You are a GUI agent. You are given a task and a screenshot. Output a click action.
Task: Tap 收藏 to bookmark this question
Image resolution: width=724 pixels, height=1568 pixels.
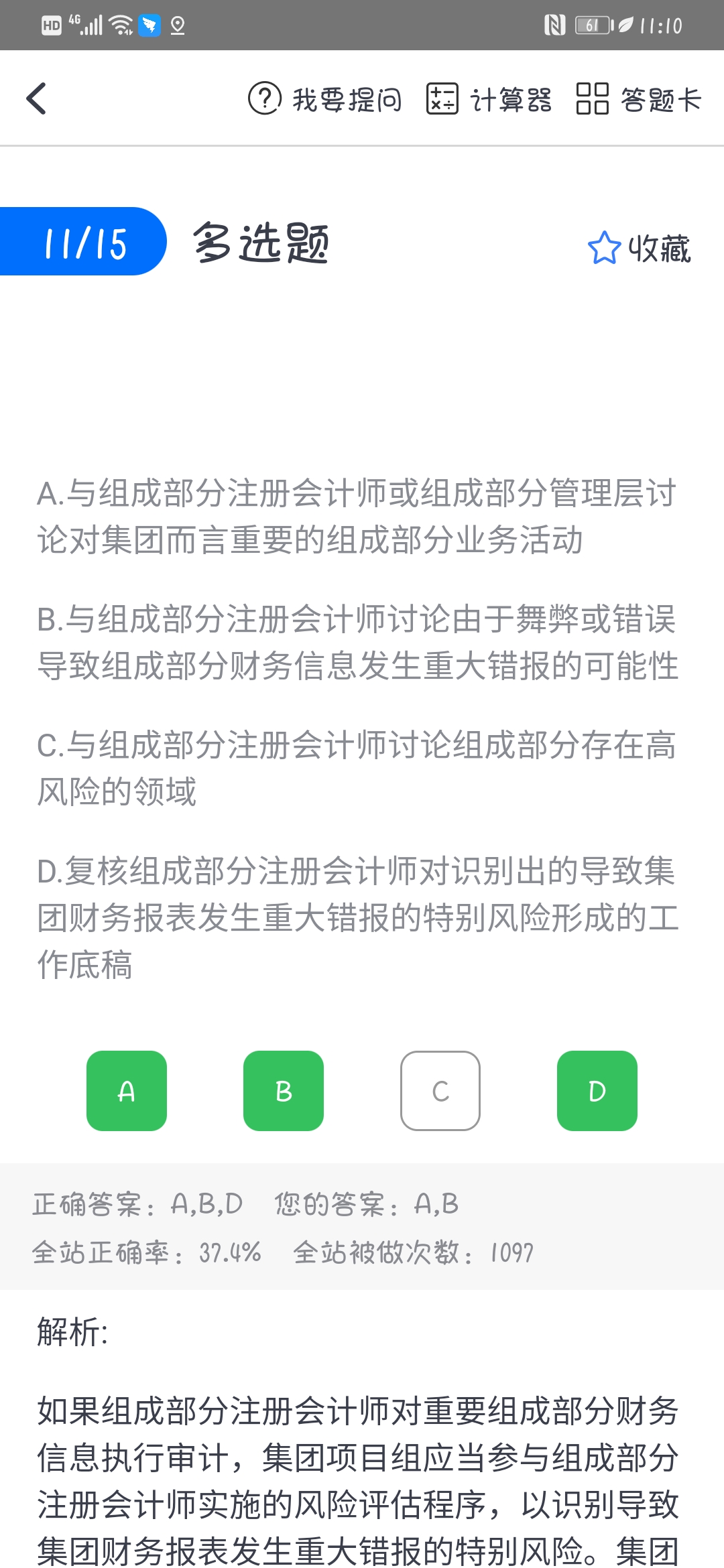point(639,248)
